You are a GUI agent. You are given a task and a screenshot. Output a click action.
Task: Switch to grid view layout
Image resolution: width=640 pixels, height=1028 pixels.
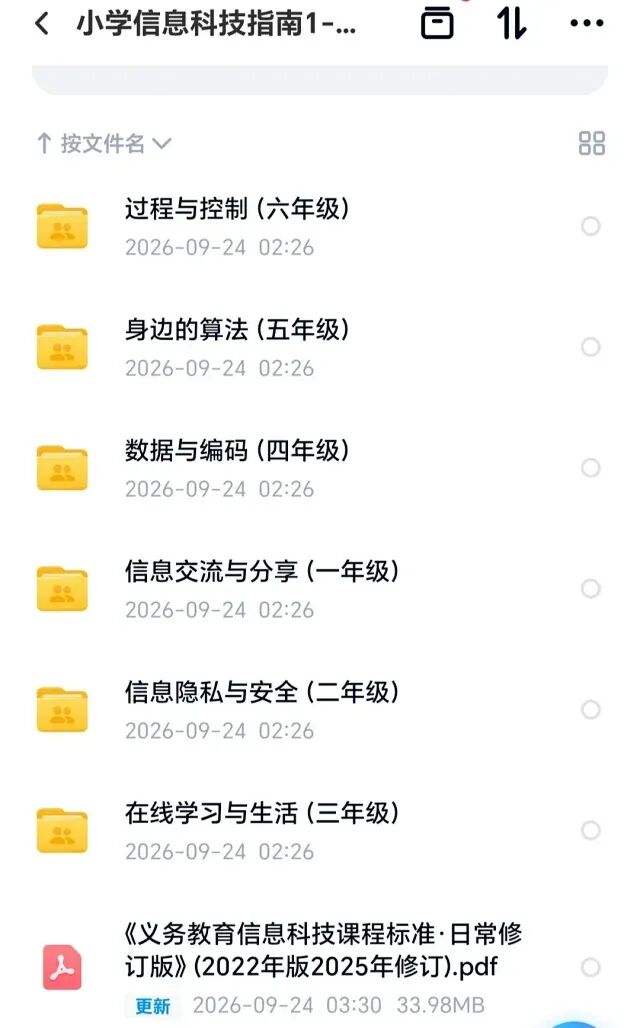point(591,143)
